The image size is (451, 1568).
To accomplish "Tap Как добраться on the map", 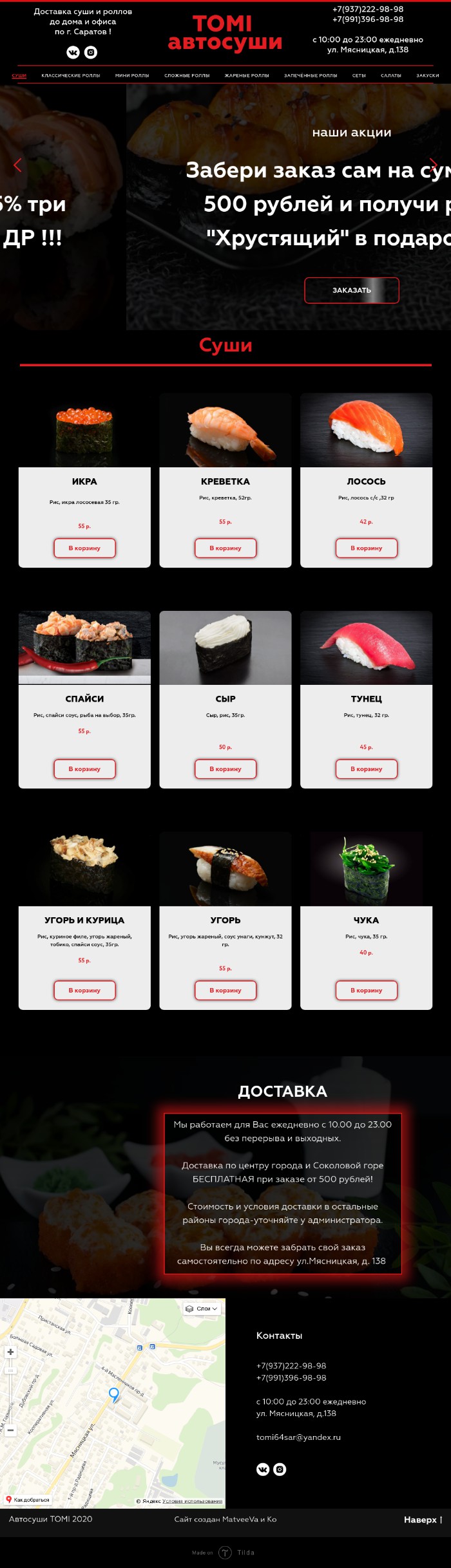I will click(x=28, y=1500).
